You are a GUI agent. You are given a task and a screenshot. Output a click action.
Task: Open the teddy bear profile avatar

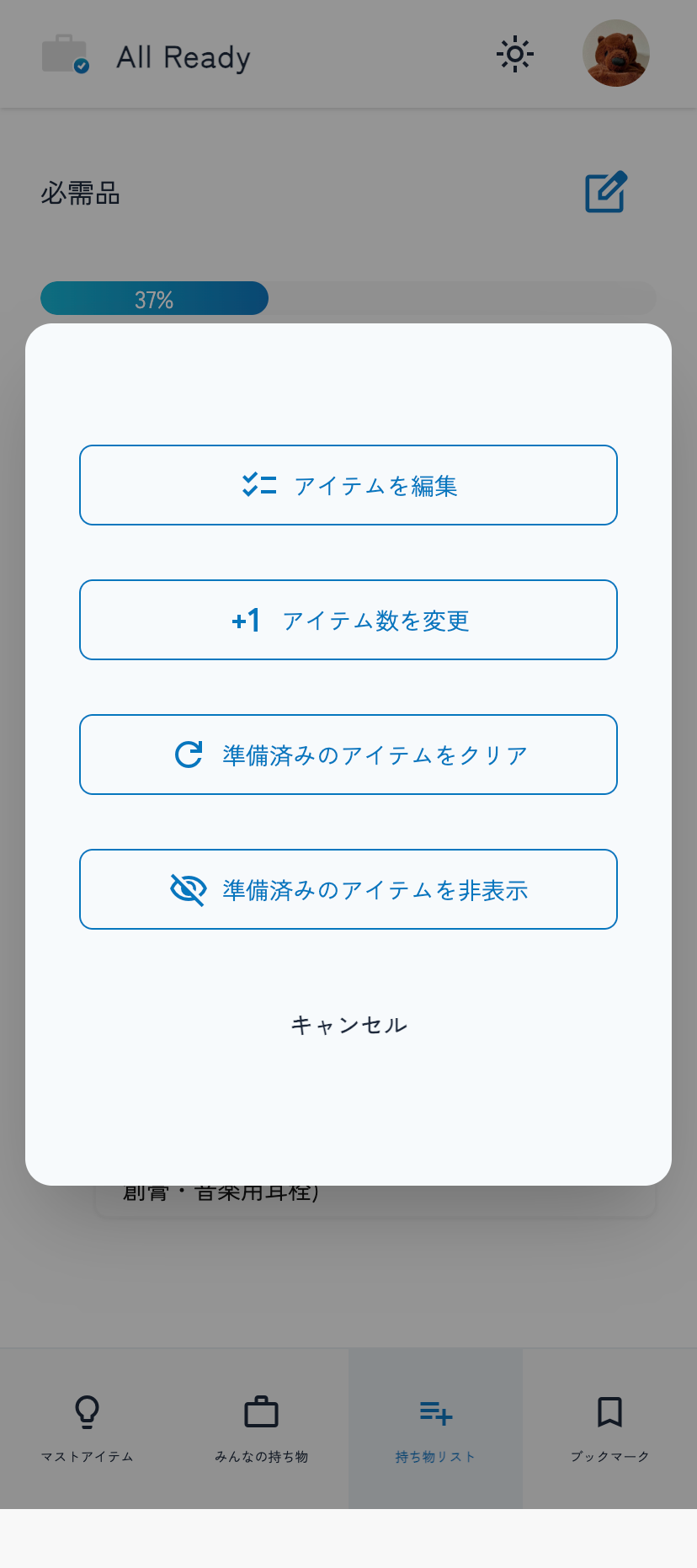[616, 53]
